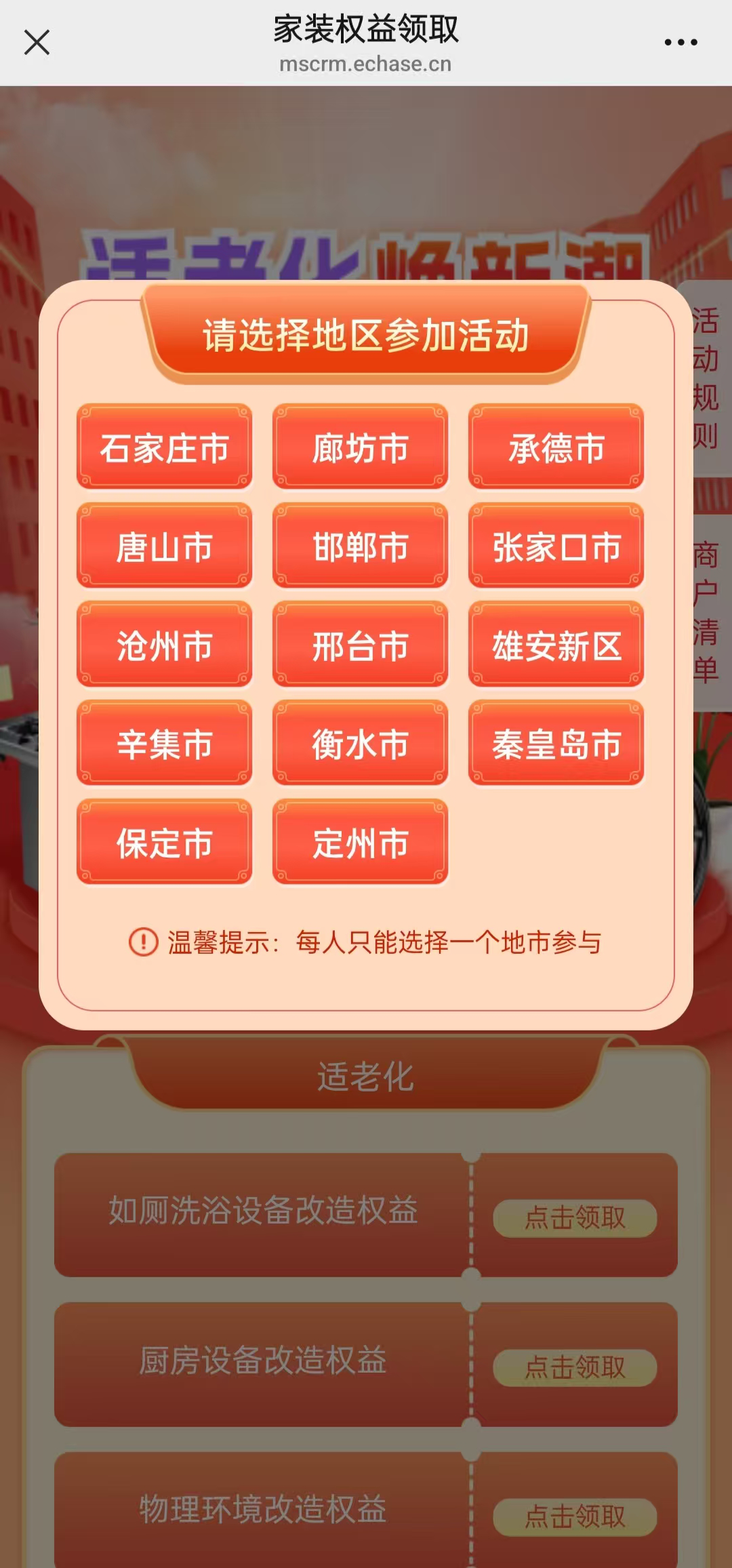
Task: Select the 唐山市 button
Action: pos(164,546)
